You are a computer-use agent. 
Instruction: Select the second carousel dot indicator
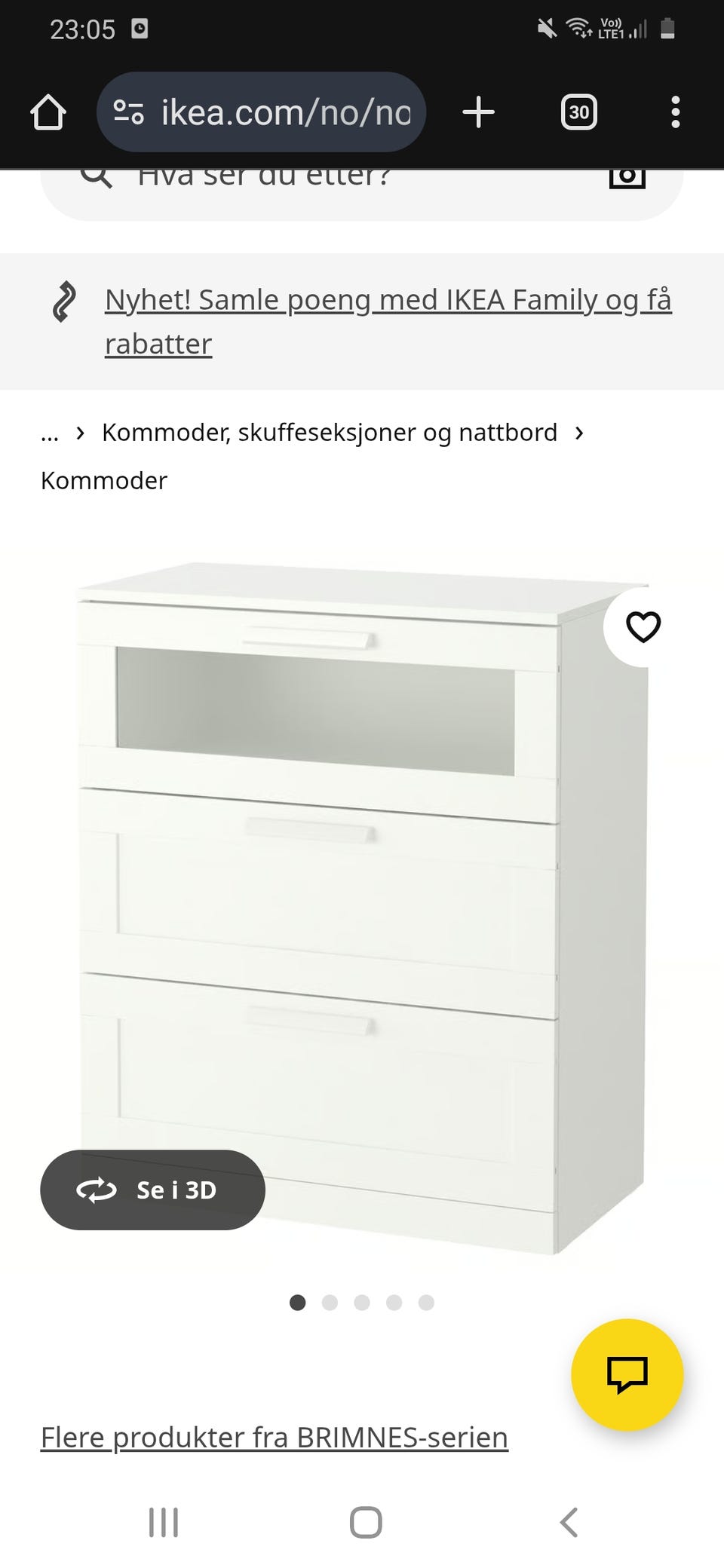point(330,1302)
